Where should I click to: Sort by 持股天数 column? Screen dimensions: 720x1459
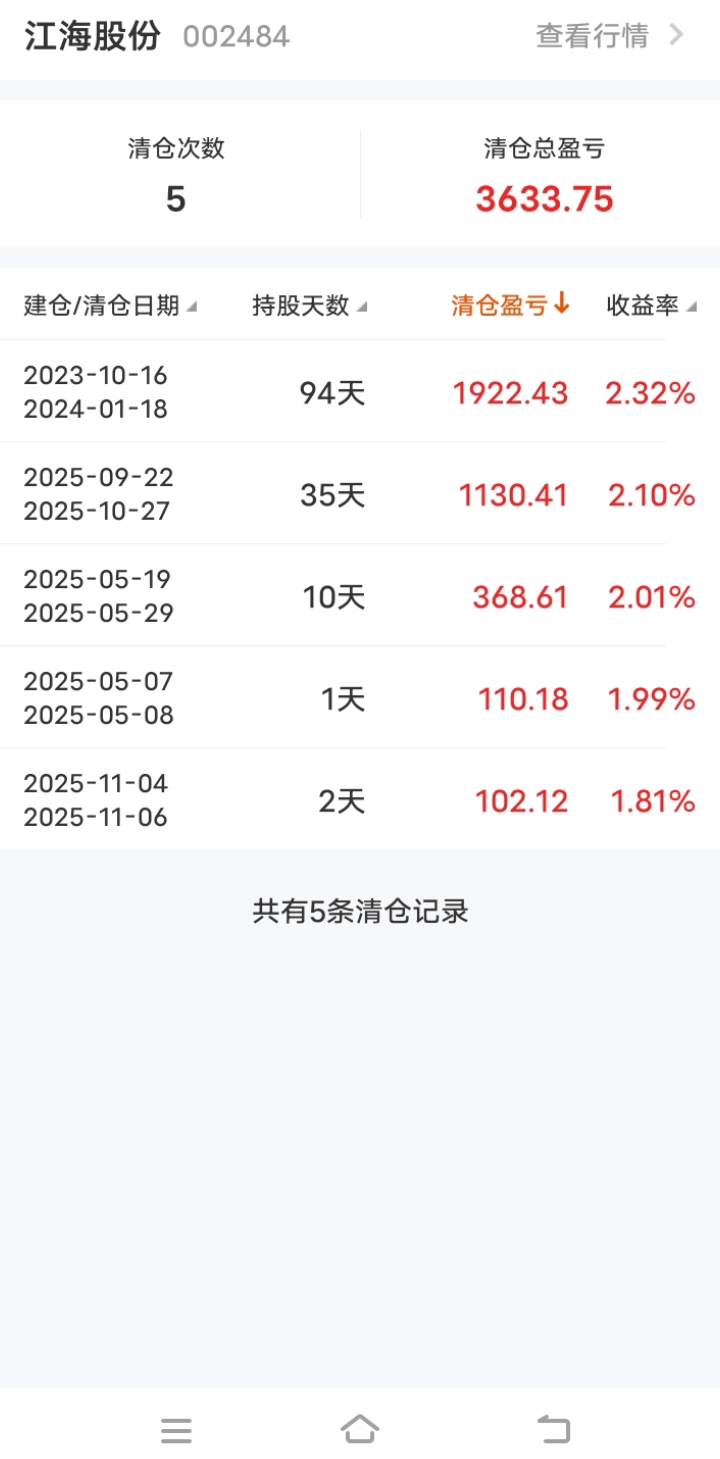(x=309, y=306)
